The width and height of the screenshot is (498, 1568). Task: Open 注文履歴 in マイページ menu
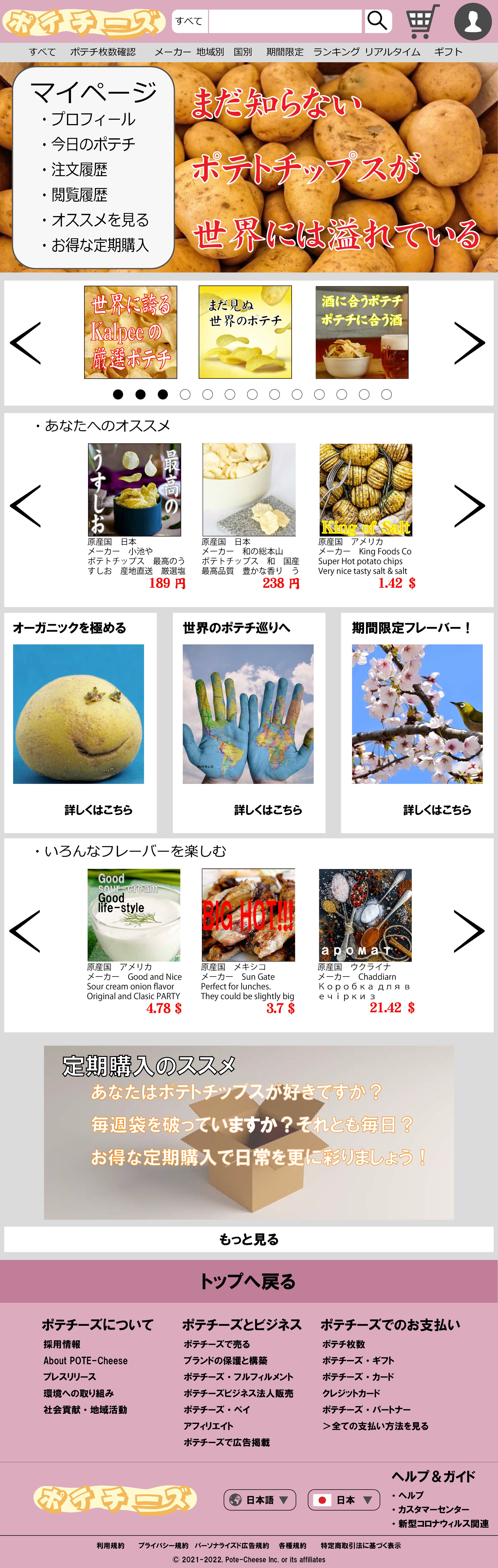pyautogui.click(x=79, y=169)
